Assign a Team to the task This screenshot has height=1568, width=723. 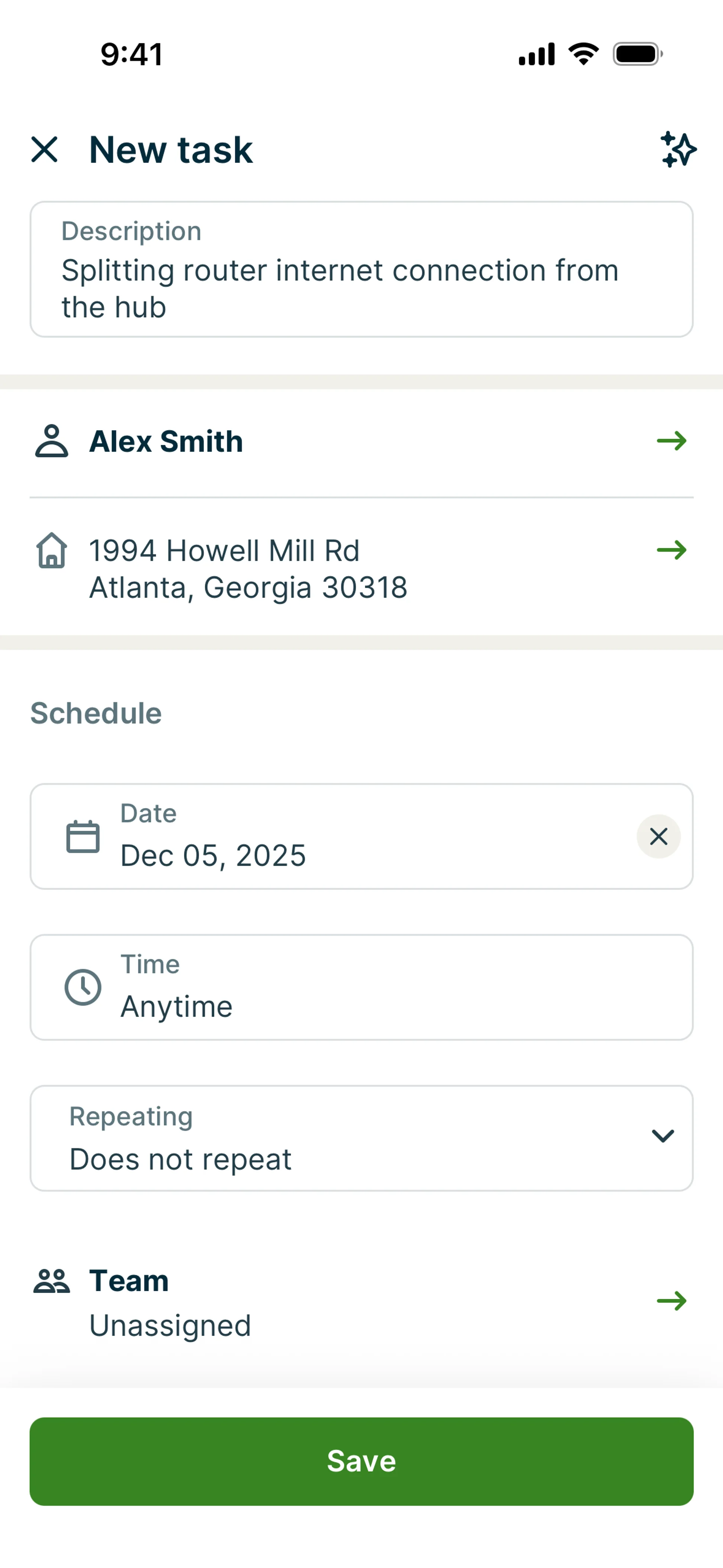[x=361, y=1301]
